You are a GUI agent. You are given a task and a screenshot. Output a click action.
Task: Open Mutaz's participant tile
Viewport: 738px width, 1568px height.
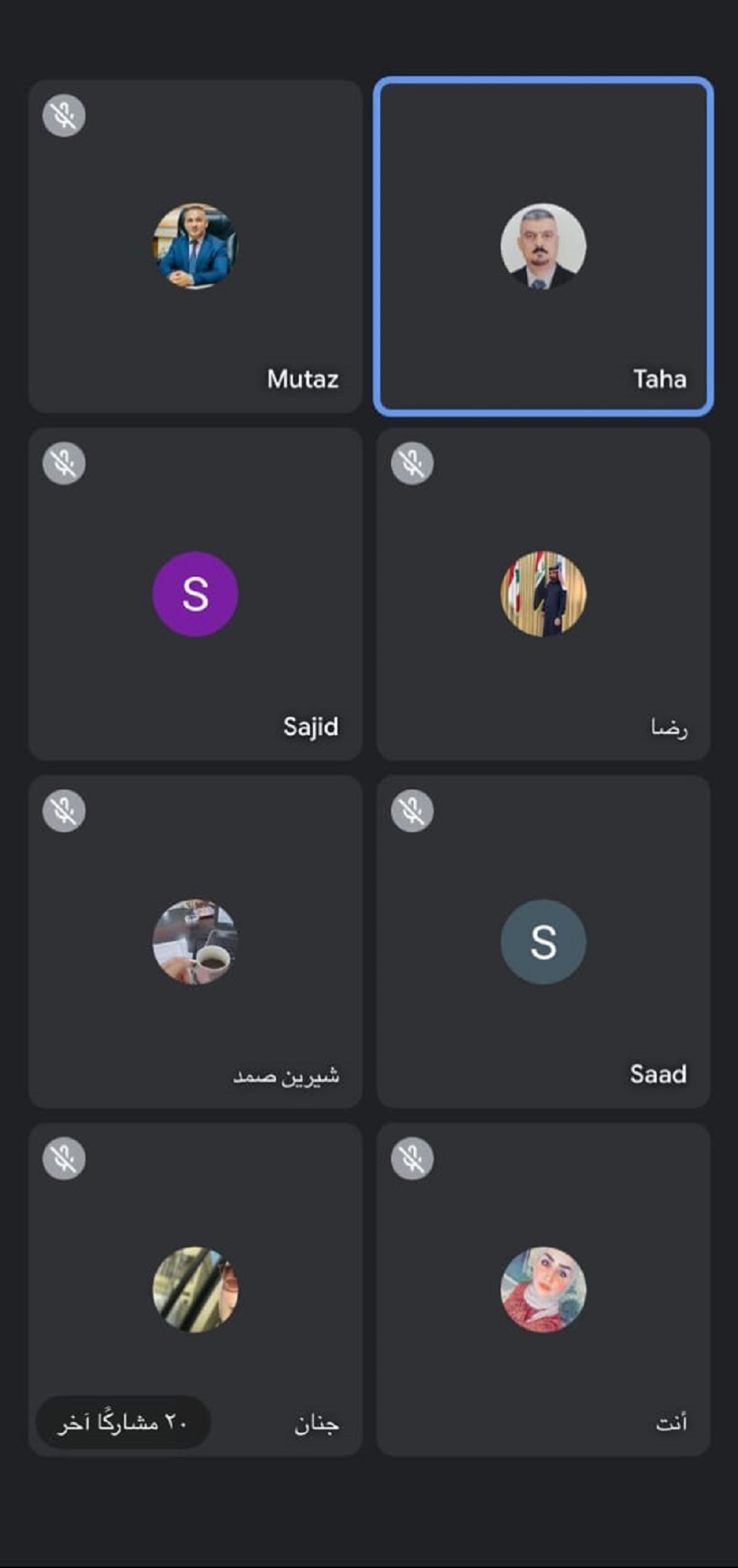(195, 246)
